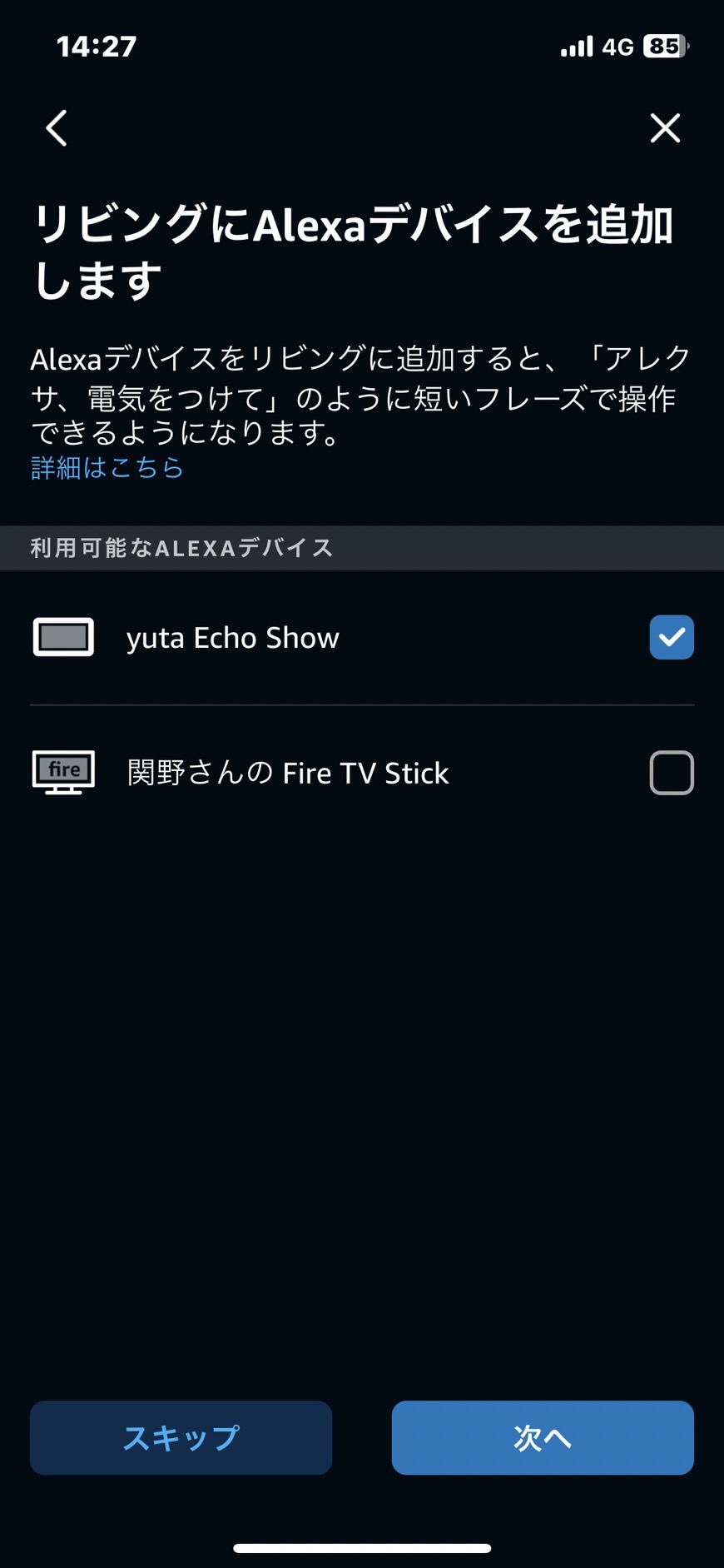This screenshot has height=1568, width=724.
Task: Select the yuta Echo Show list row
Action: pyautogui.click(x=333, y=637)
